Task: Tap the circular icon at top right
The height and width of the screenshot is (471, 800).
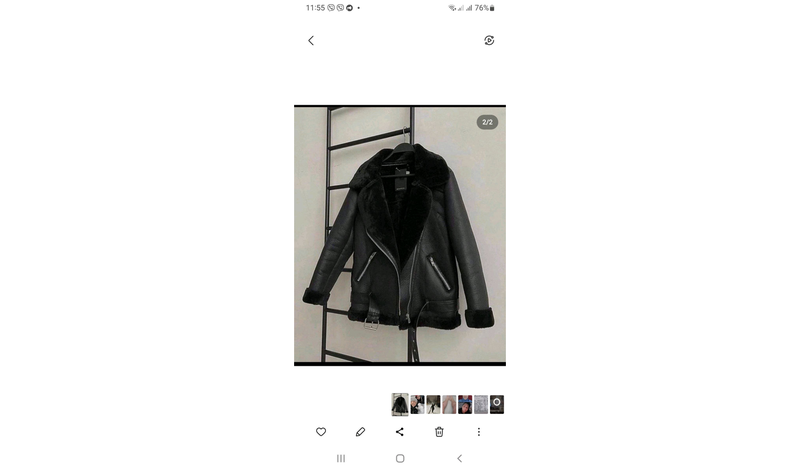Action: [489, 41]
